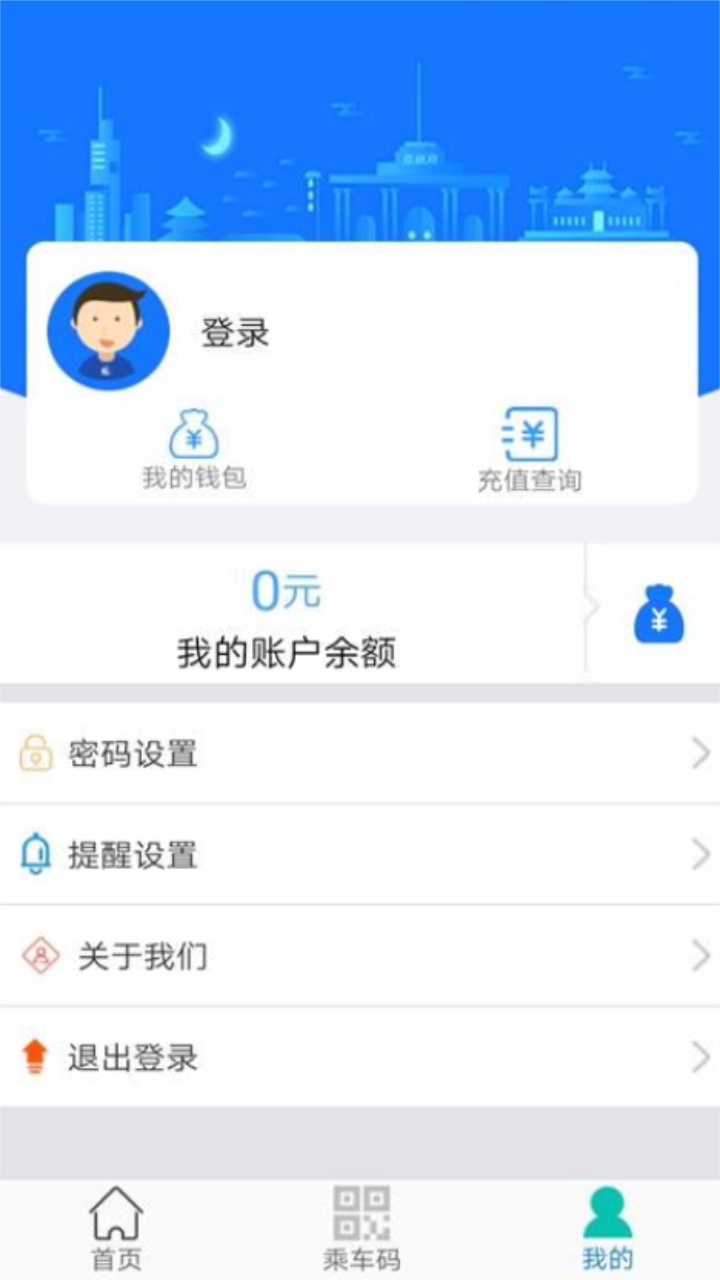This screenshot has width=720, height=1280.
Task: Tap the blue money bag recharge icon
Action: click(658, 614)
